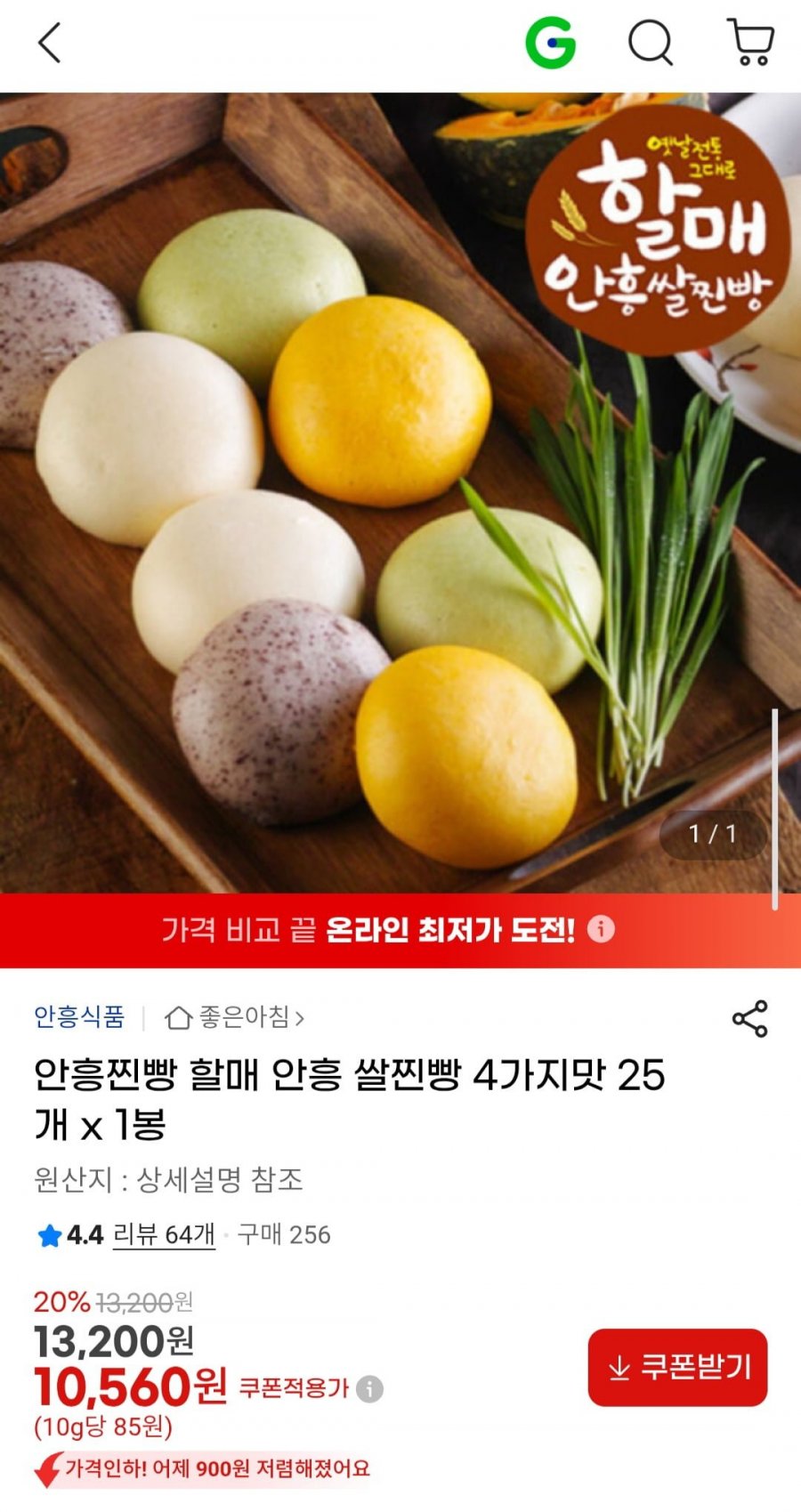Open the 안흥식품 brand link
Image resolution: width=801 pixels, height=1512 pixels.
(79, 1017)
